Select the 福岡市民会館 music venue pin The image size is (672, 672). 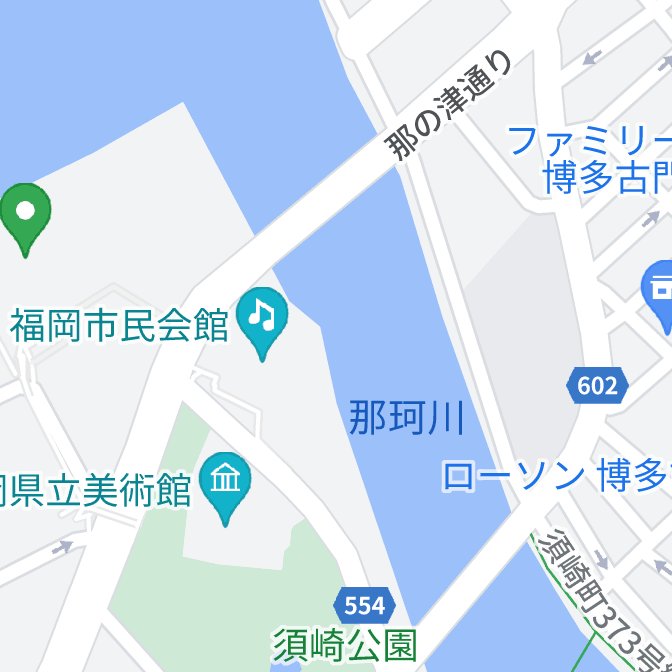tap(262, 317)
